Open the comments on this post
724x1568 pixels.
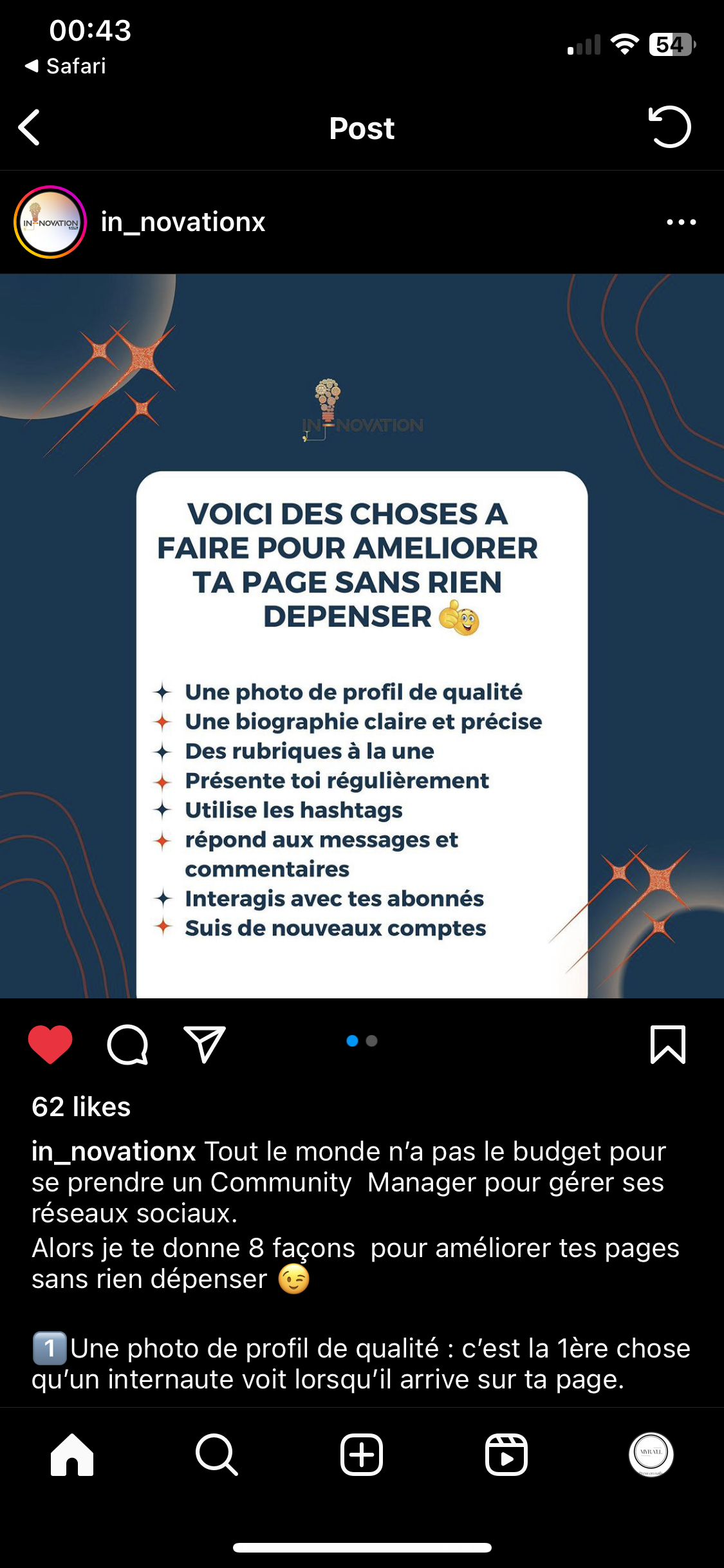coord(127,1043)
